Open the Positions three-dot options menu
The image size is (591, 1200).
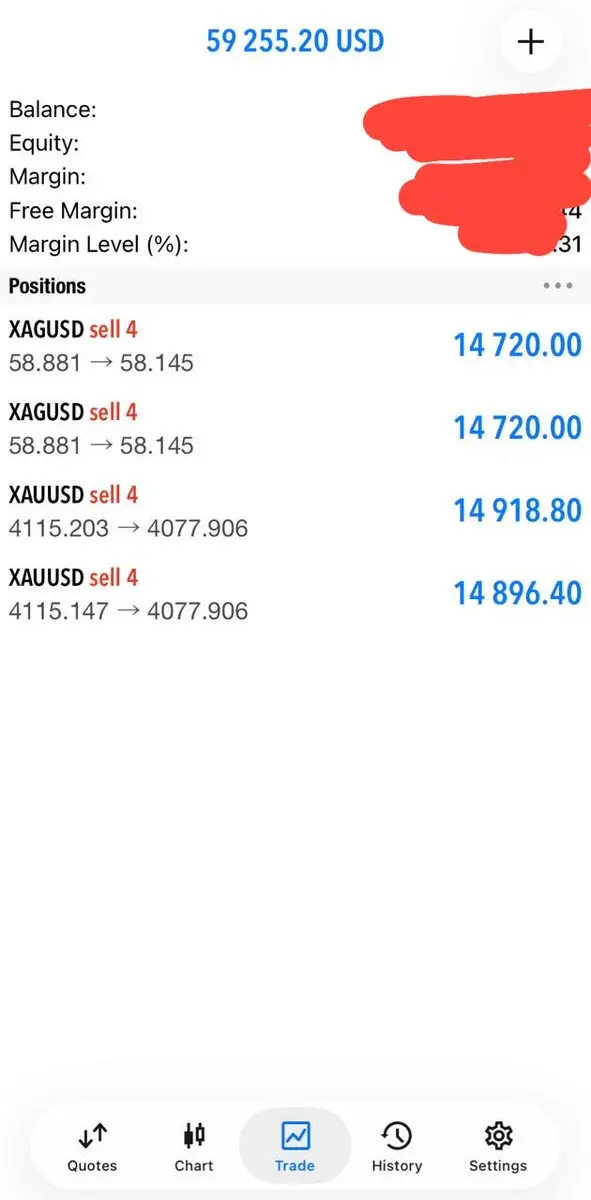coord(558,286)
